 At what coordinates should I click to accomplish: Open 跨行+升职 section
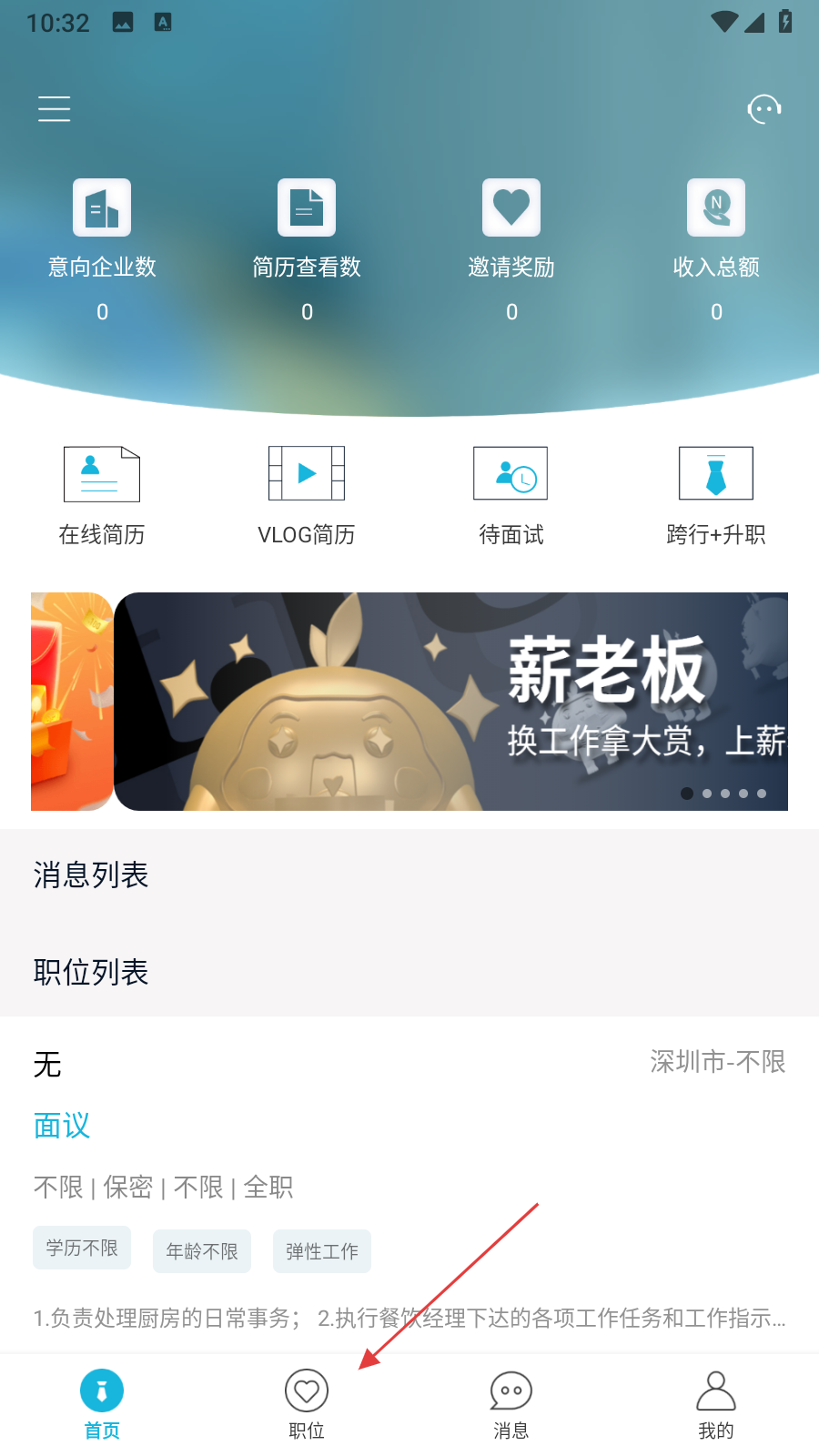click(x=716, y=494)
